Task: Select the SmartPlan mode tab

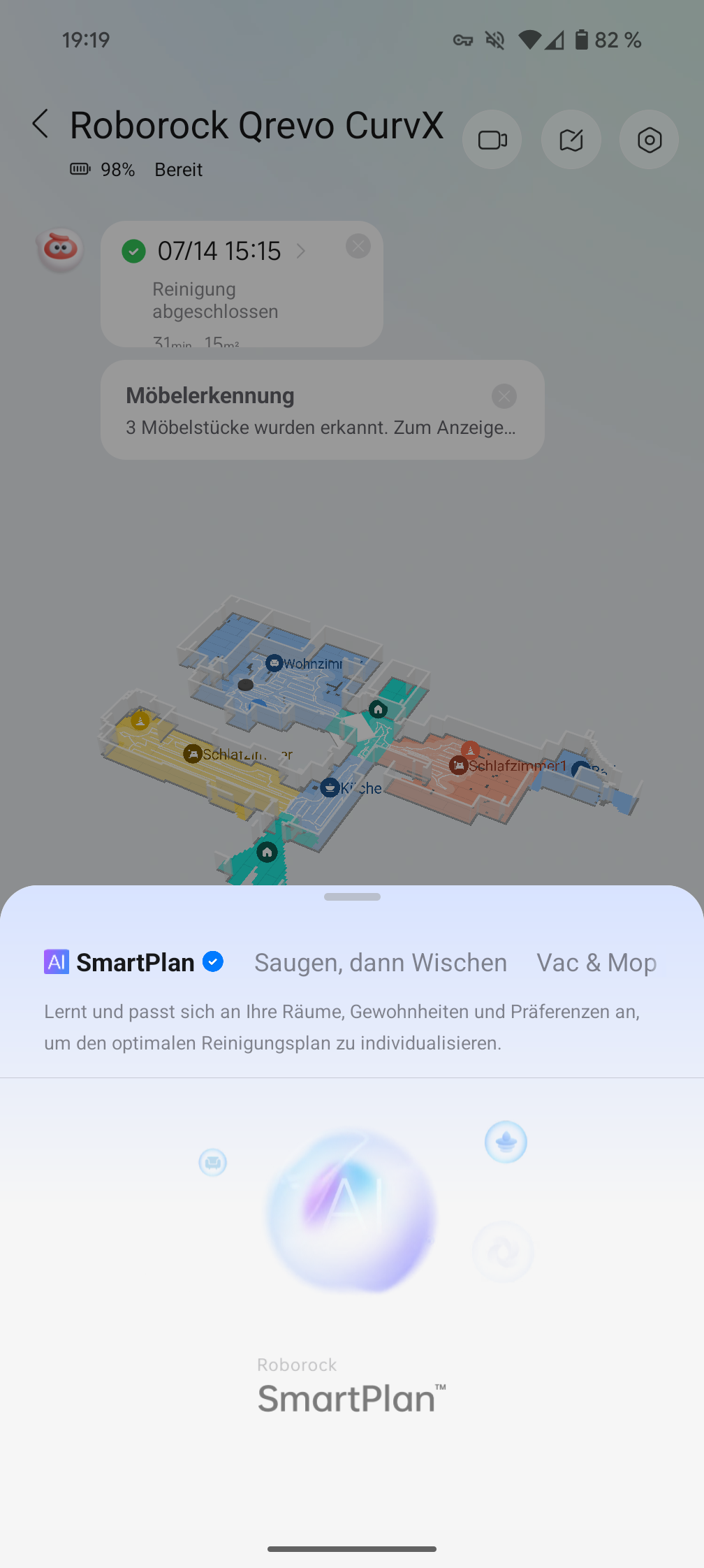Action: (x=134, y=963)
